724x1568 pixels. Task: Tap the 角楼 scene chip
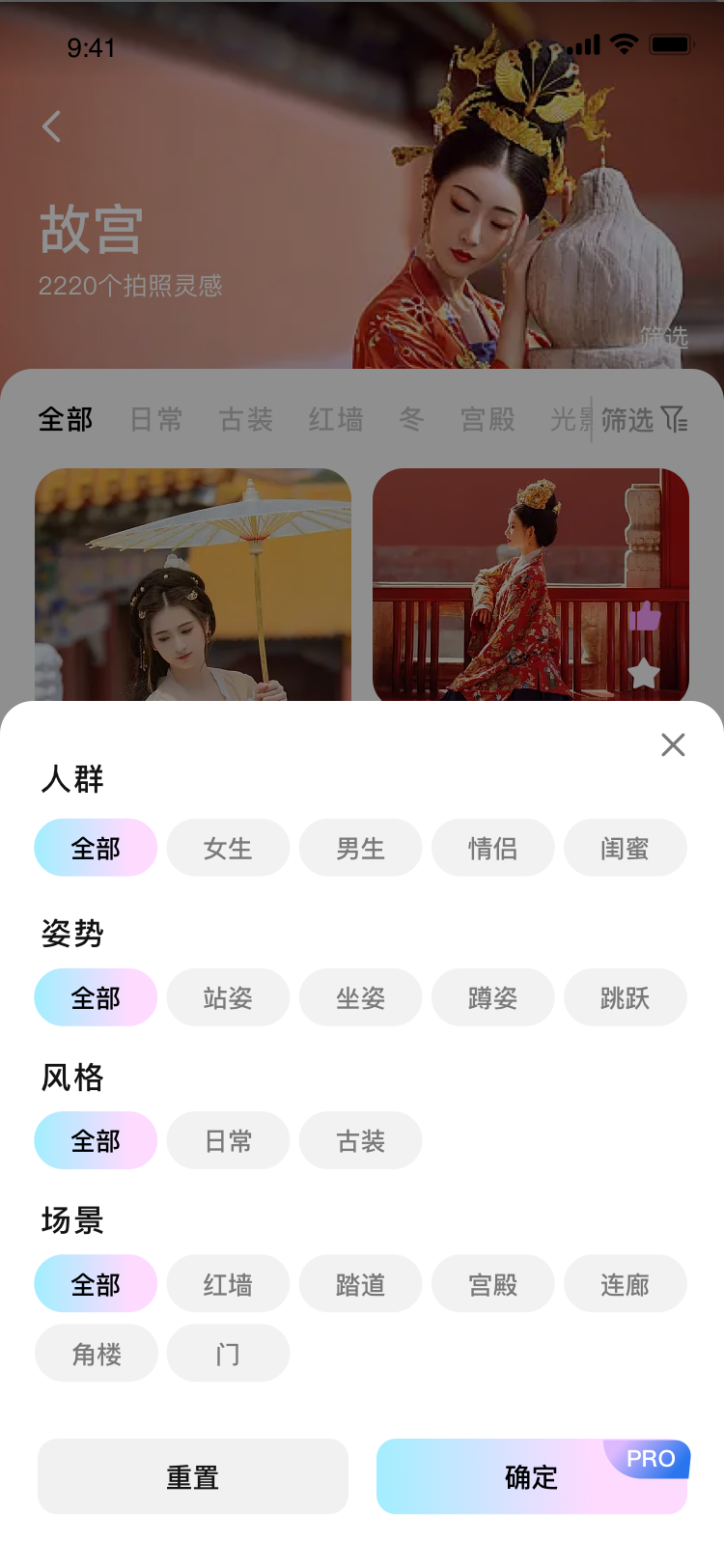pos(96,1354)
